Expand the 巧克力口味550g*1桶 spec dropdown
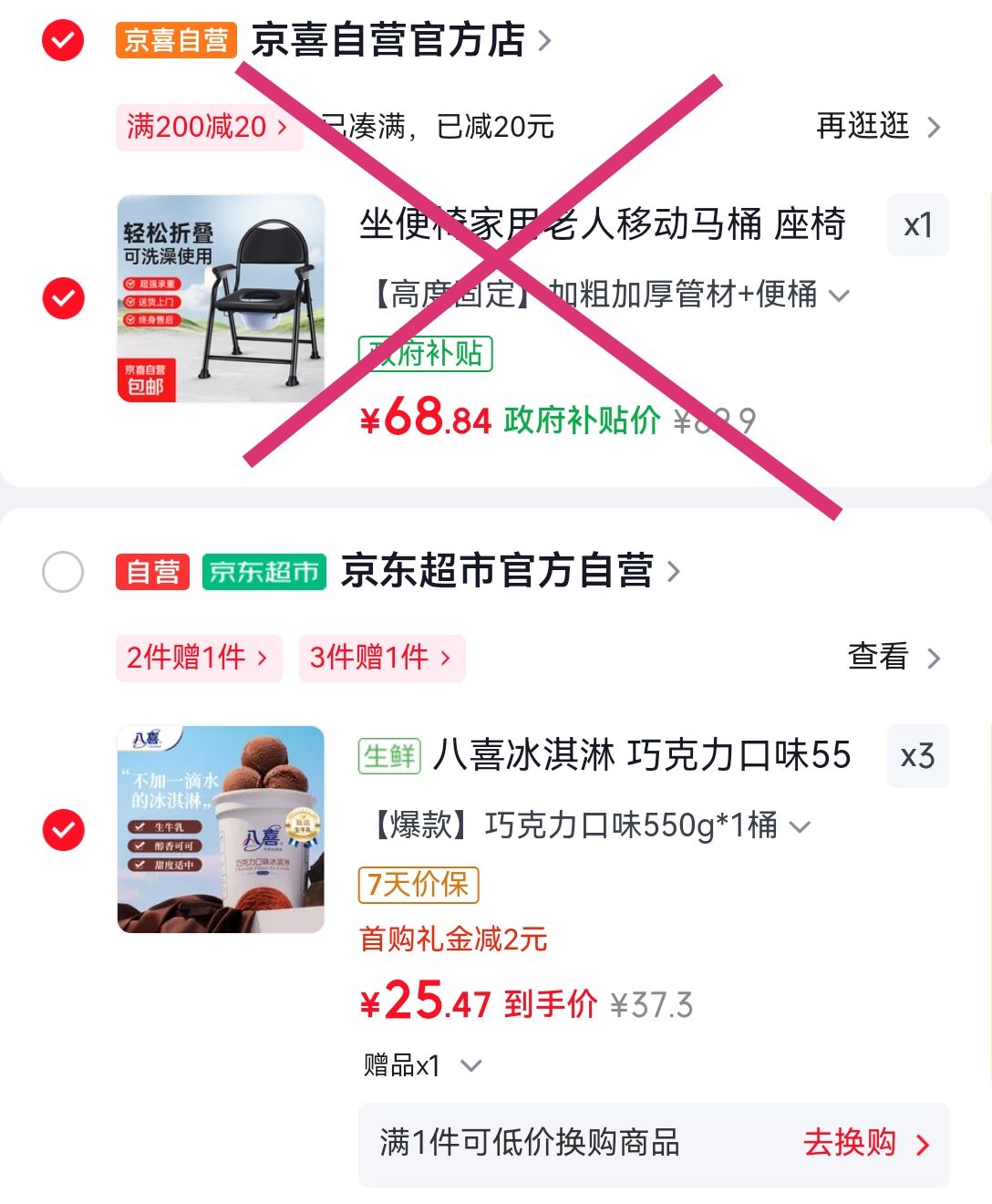Screen dimensions: 992x1204 pyautogui.click(x=590, y=825)
